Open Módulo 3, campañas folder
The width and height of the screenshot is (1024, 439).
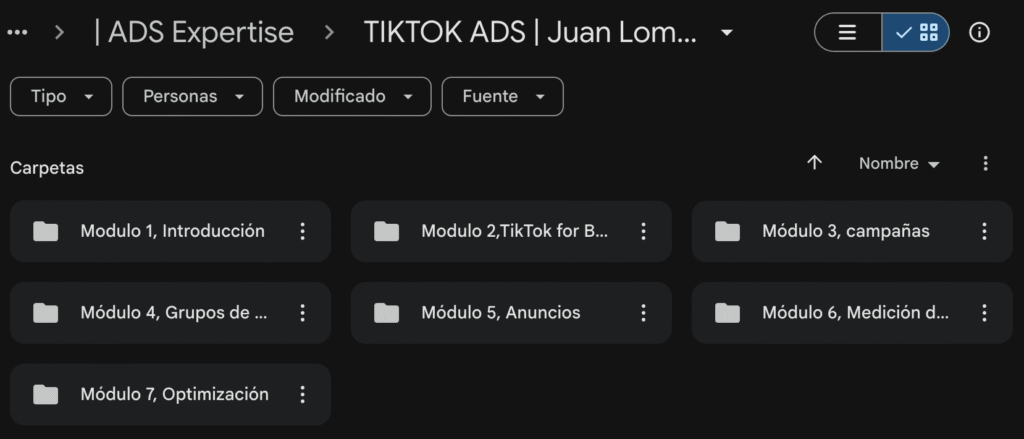click(x=845, y=231)
